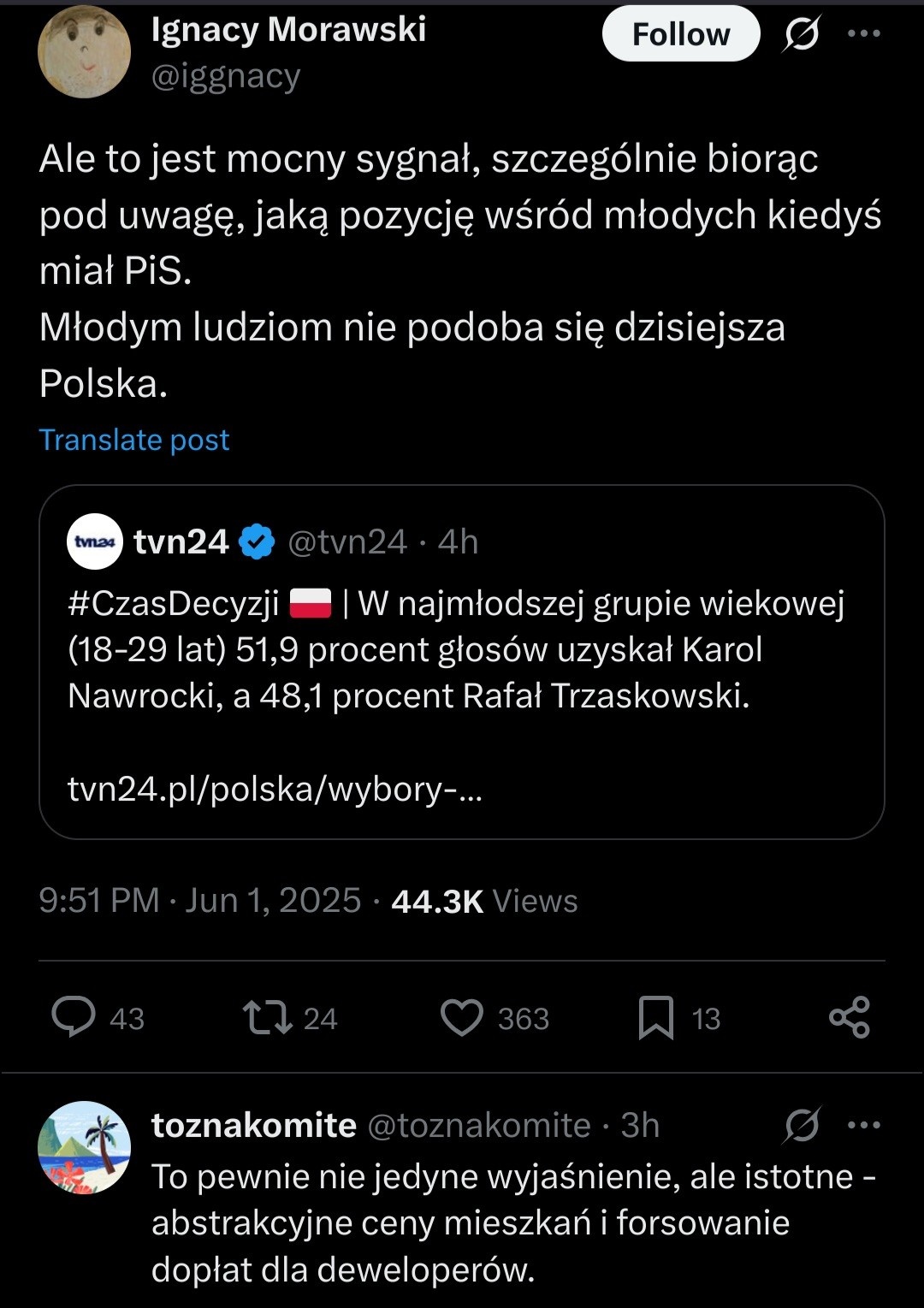Viewport: 924px width, 1308px height.
Task: Click the Grok actions icon on Ignacy's post
Action: [x=803, y=33]
